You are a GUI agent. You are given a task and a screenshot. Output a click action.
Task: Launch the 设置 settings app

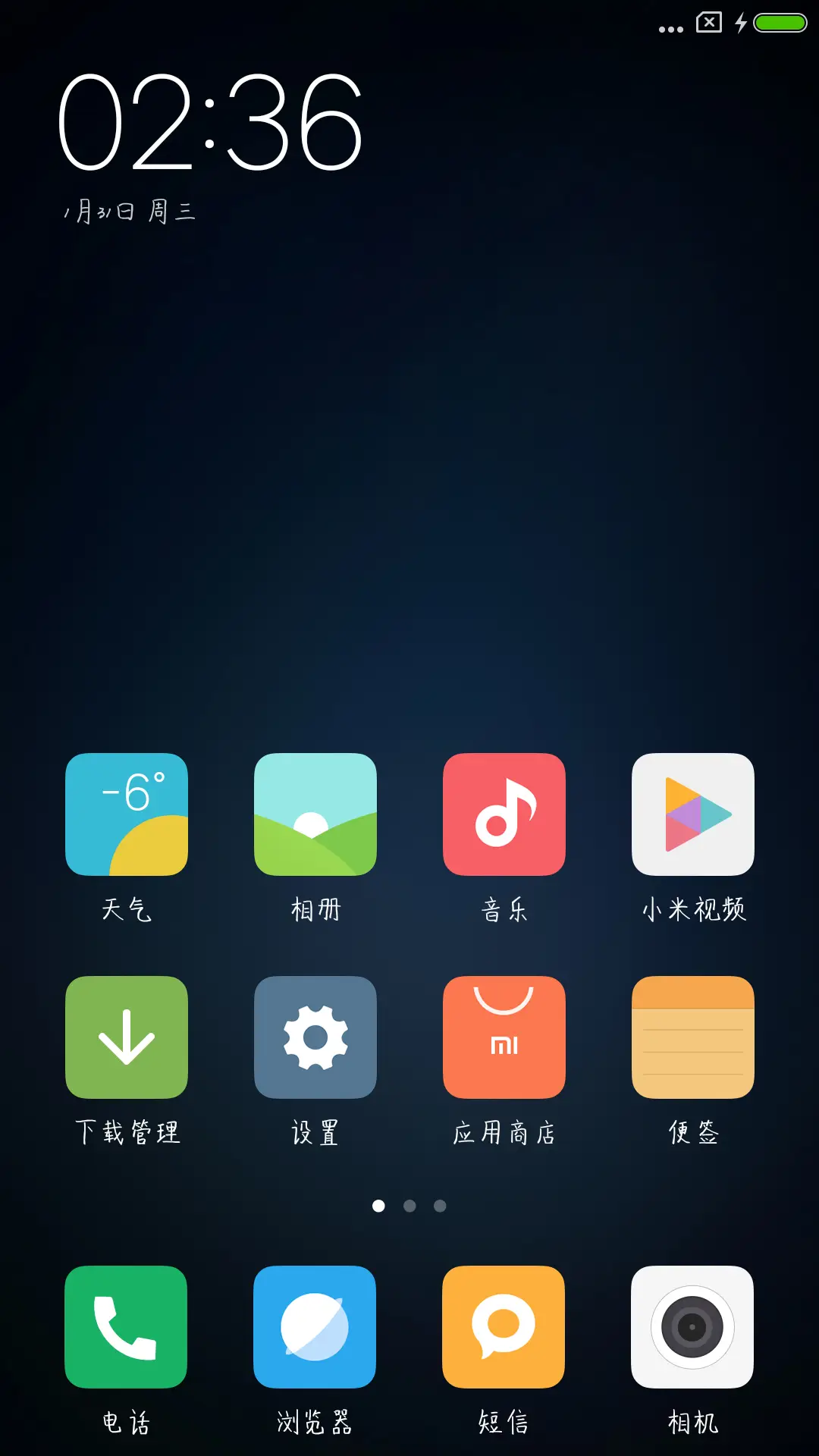point(315,1037)
